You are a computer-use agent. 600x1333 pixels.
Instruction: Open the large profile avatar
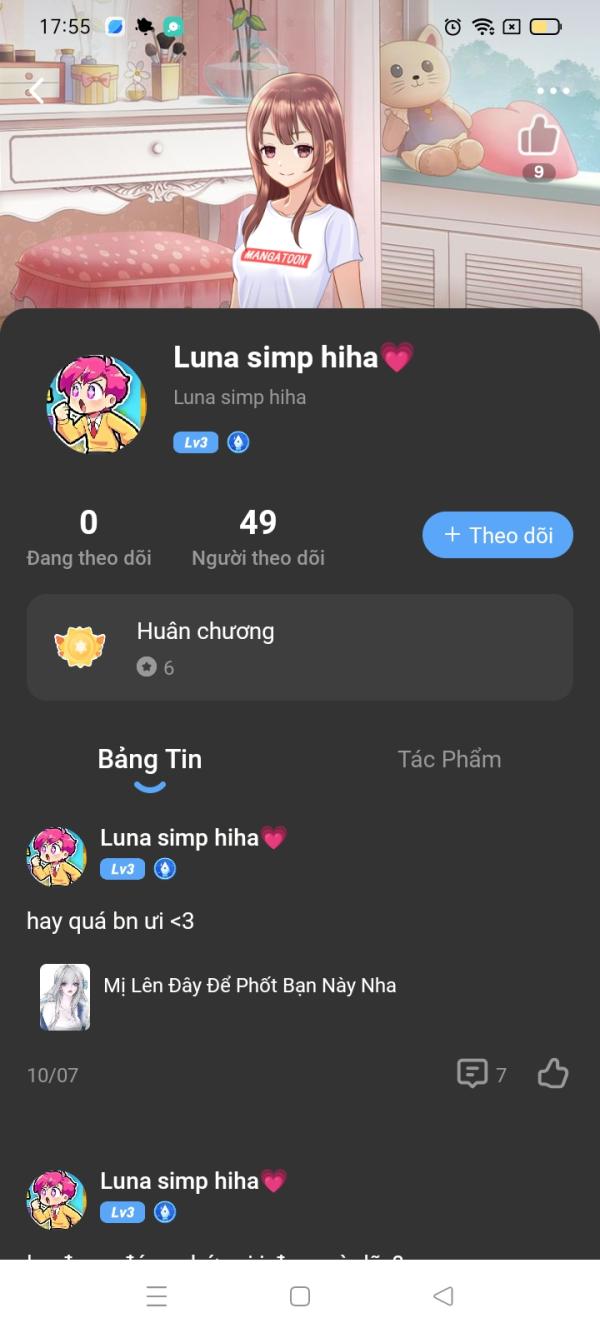tap(97, 405)
